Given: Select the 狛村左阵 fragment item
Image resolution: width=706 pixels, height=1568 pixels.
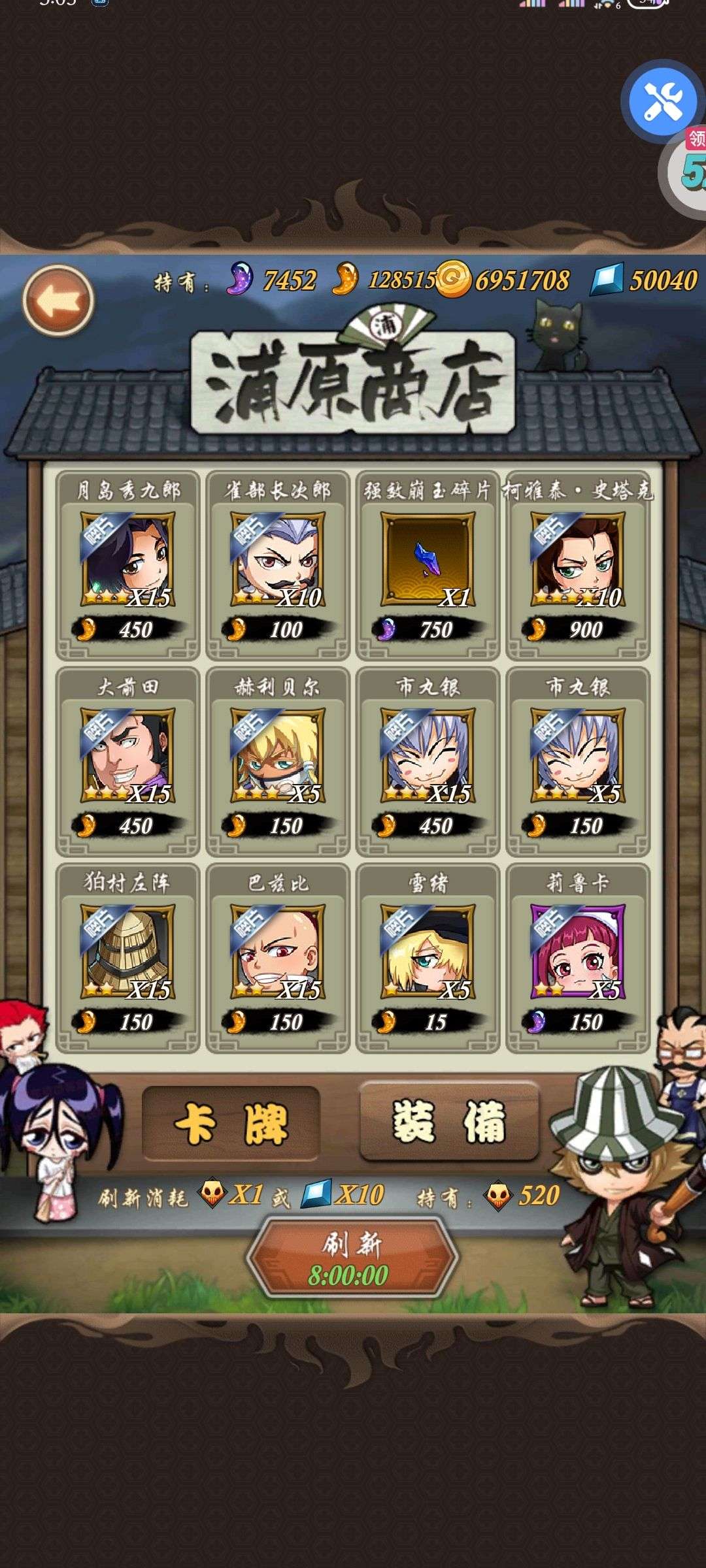Looking at the screenshot, I should pos(127,958).
